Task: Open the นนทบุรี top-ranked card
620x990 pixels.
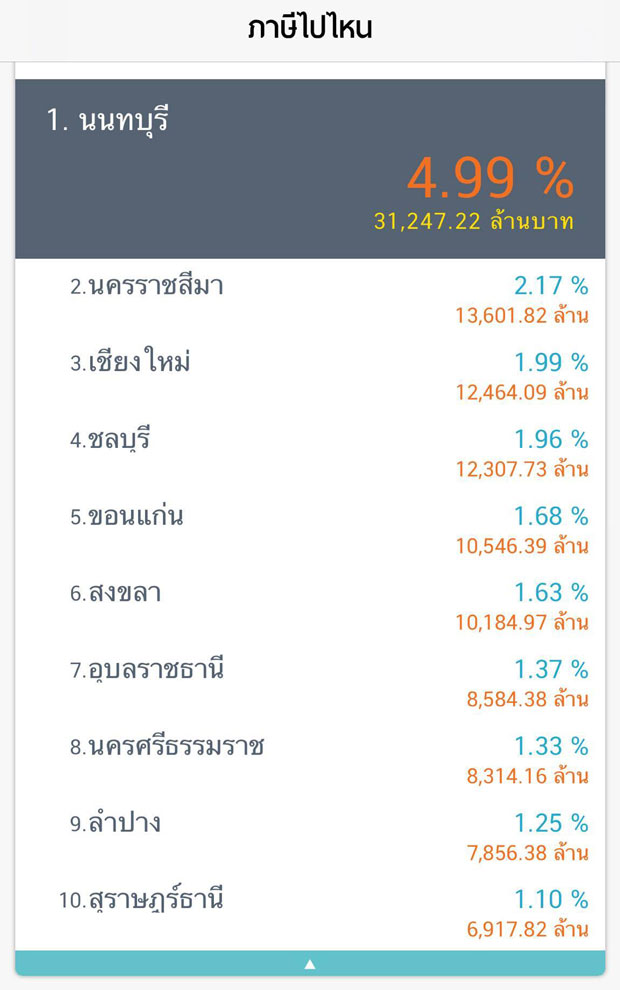Action: (310, 169)
